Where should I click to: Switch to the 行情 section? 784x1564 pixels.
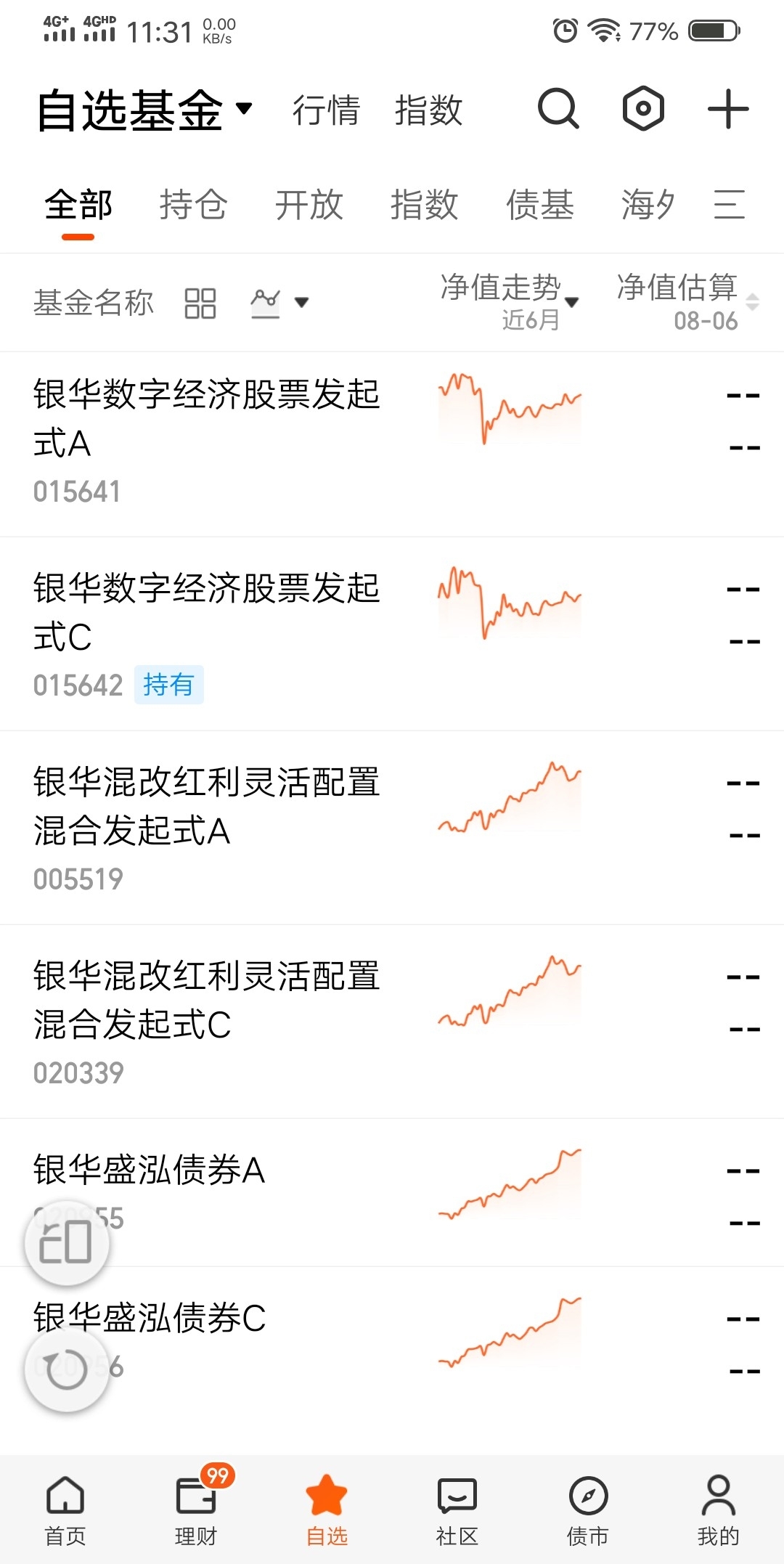[x=327, y=110]
